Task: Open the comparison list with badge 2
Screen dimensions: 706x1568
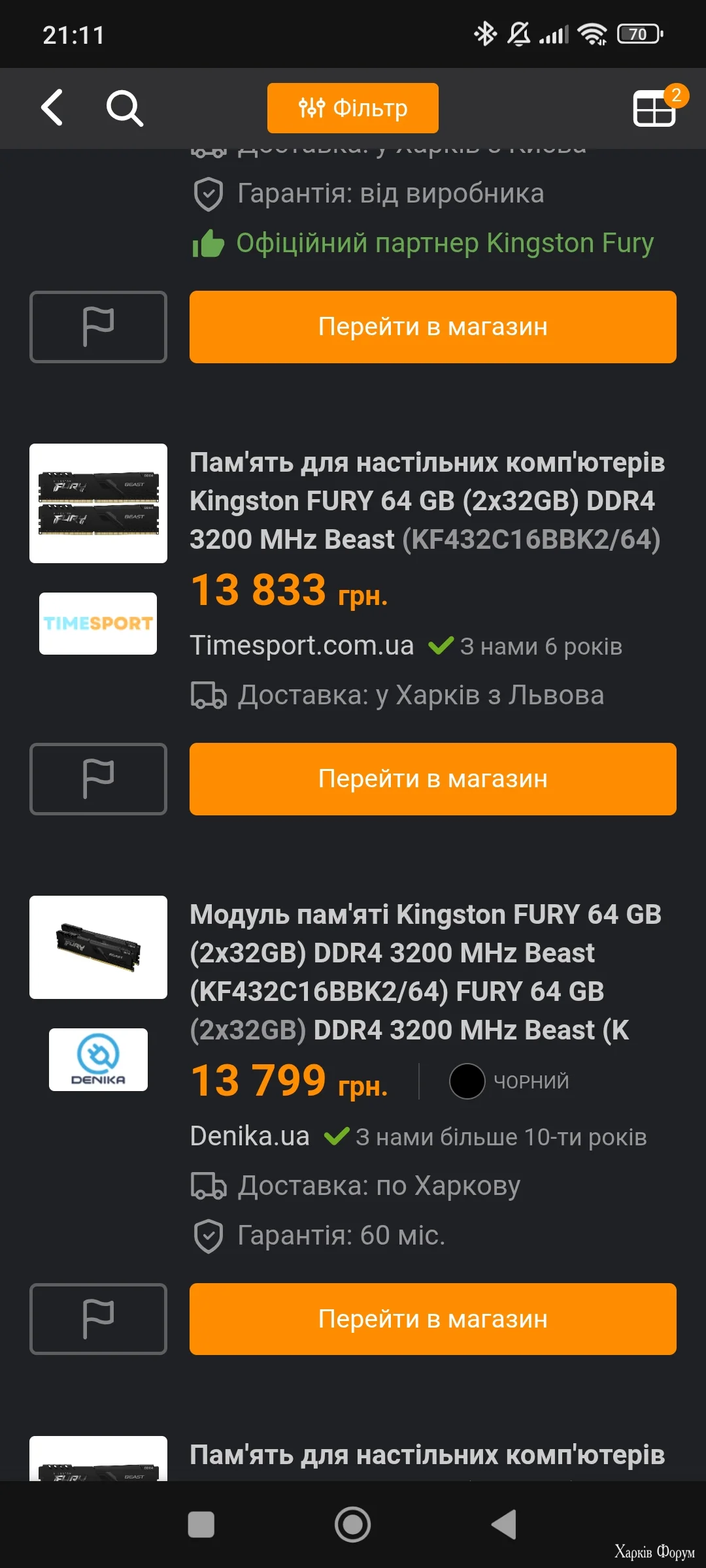Action: [x=655, y=108]
